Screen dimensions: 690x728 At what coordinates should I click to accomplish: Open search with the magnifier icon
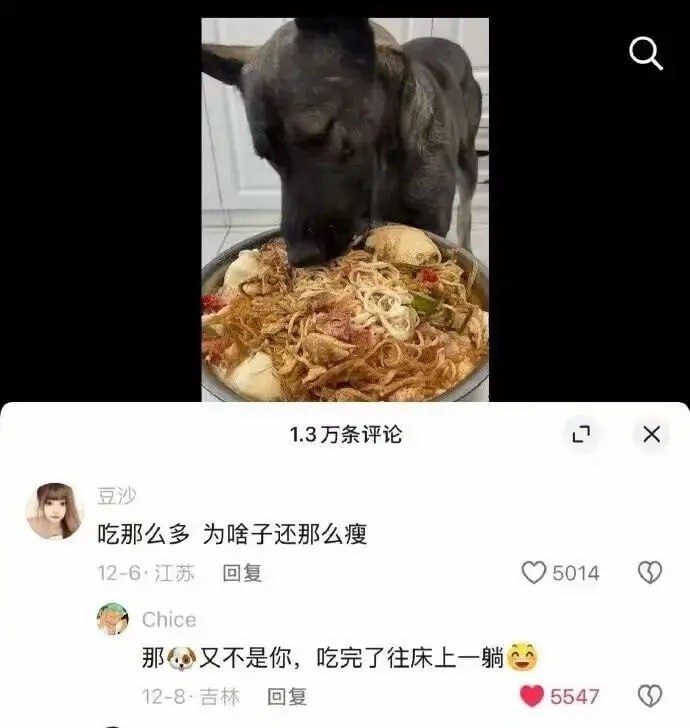click(646, 54)
